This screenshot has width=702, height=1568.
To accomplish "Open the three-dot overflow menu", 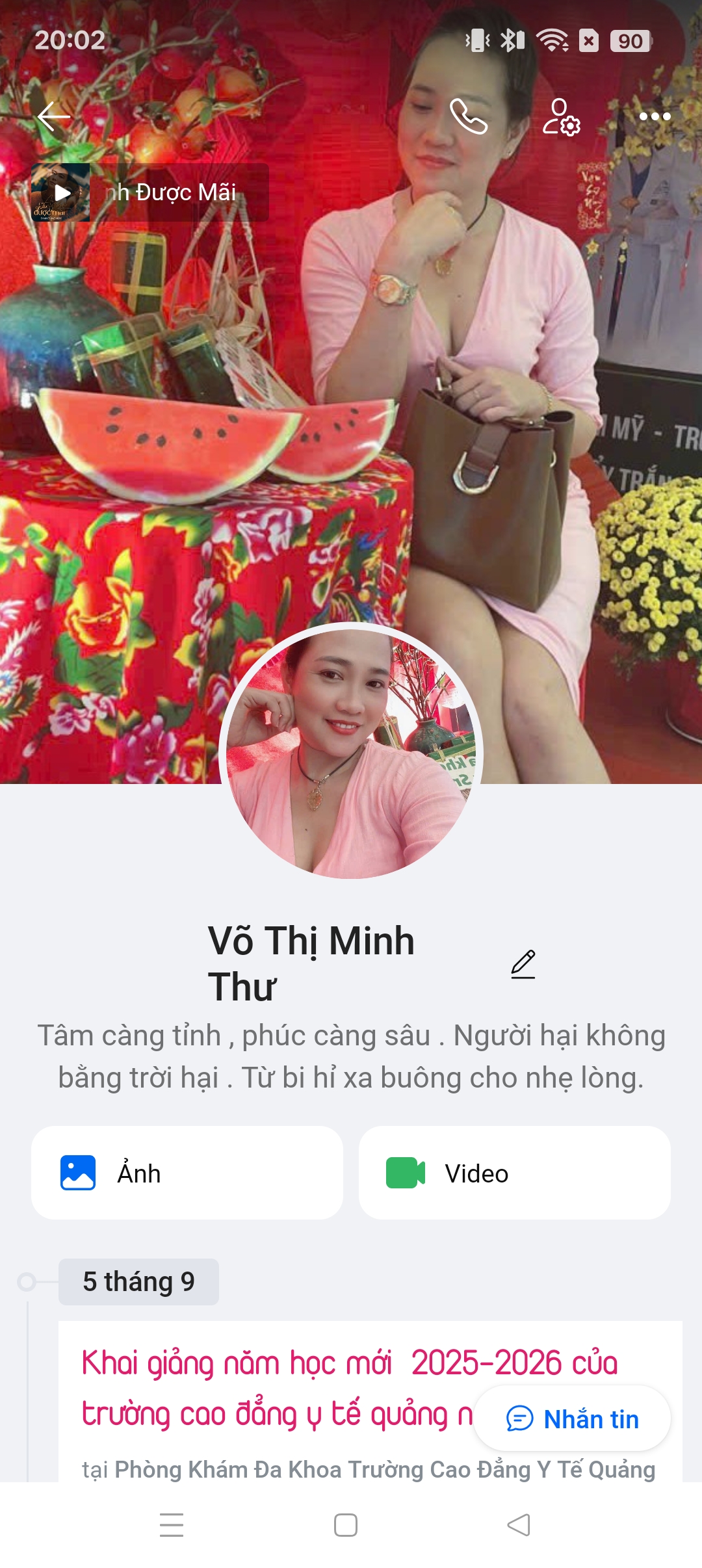I will (x=655, y=117).
